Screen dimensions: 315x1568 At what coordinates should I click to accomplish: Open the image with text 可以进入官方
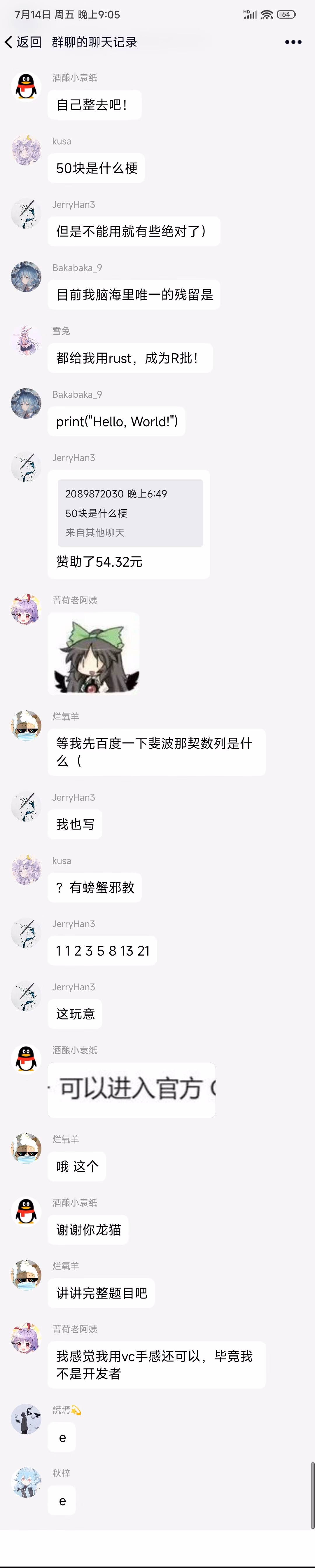(131, 1089)
